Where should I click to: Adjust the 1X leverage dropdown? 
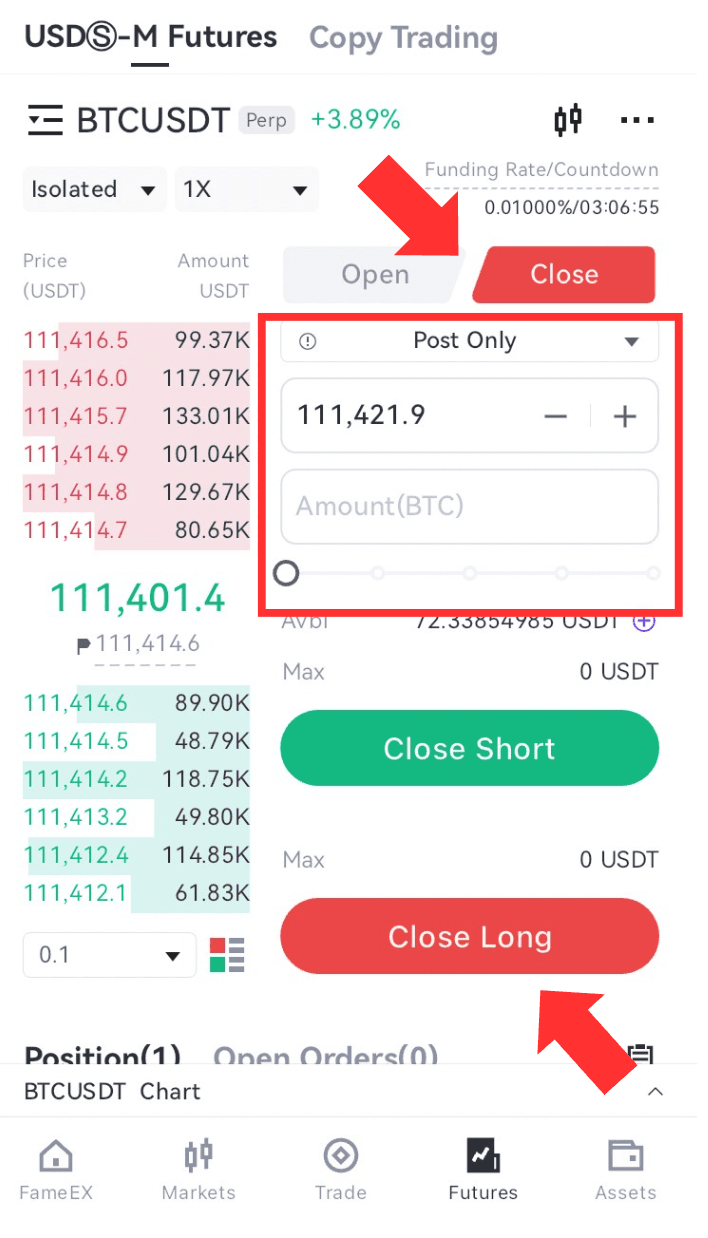pyautogui.click(x=245, y=189)
